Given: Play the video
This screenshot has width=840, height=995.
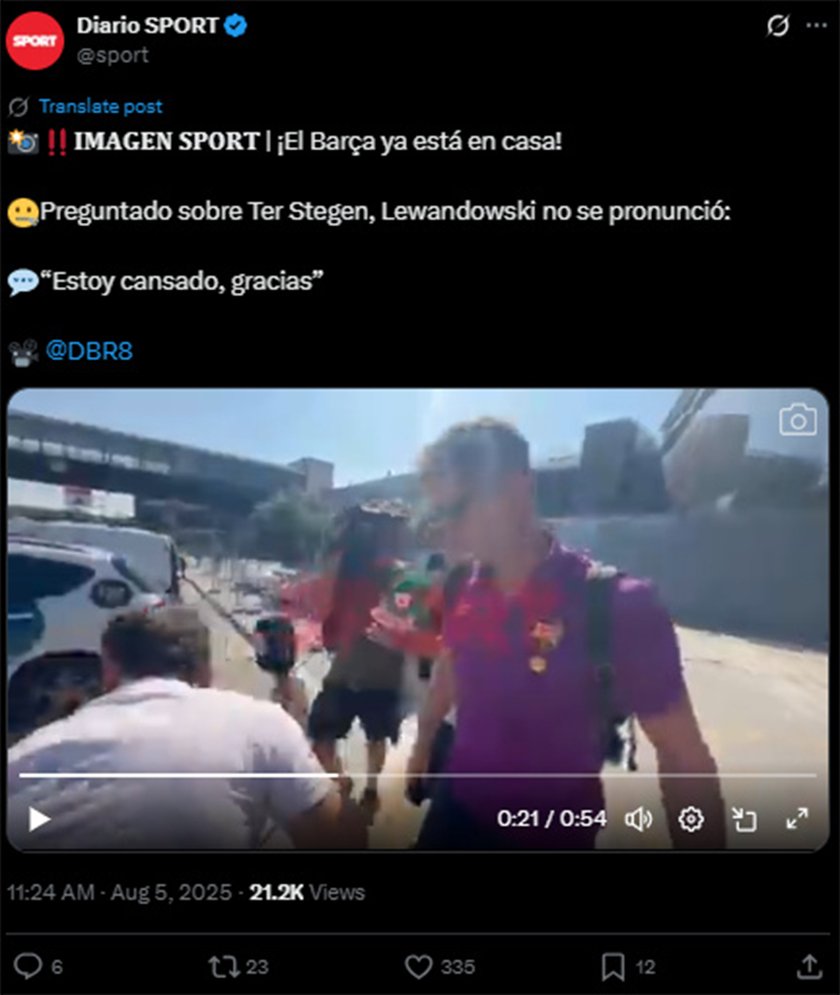Looking at the screenshot, I should coord(39,819).
